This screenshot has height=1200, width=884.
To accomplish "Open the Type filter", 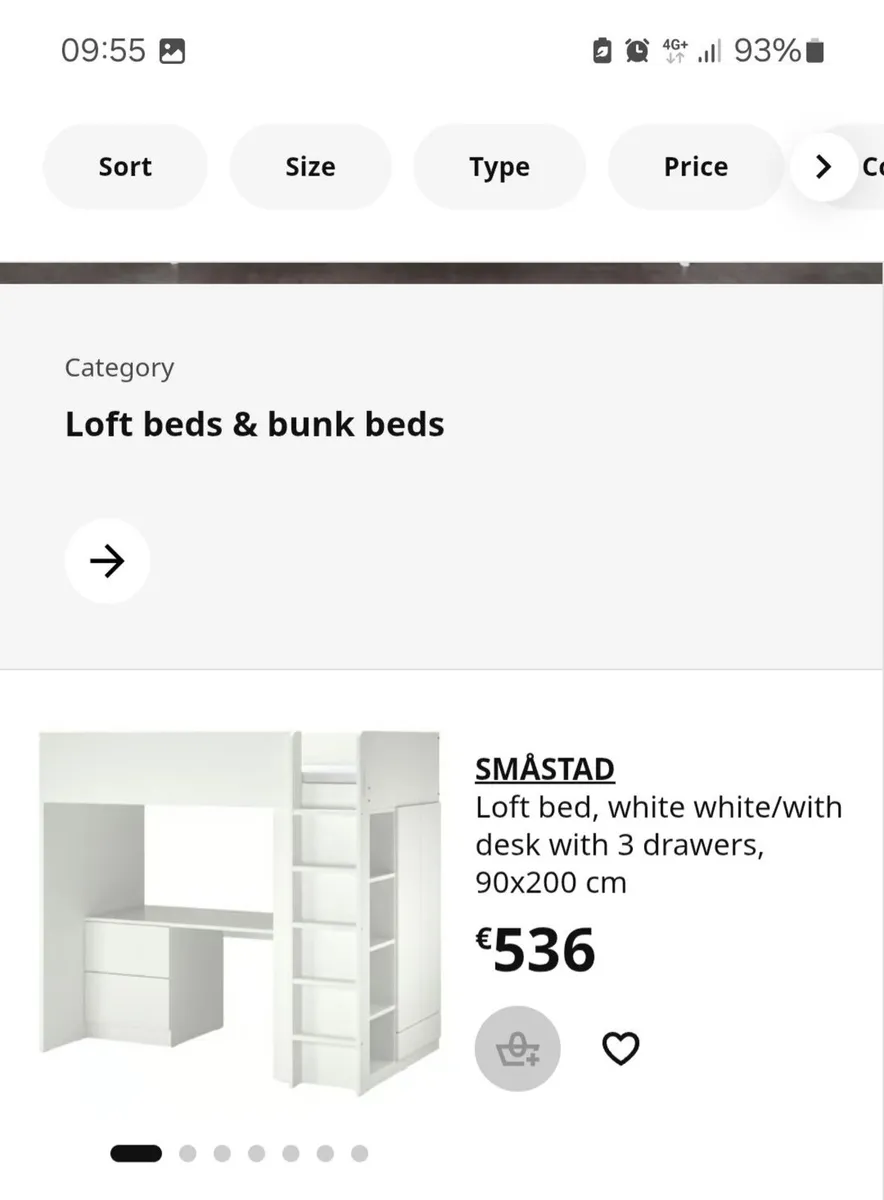I will click(499, 166).
